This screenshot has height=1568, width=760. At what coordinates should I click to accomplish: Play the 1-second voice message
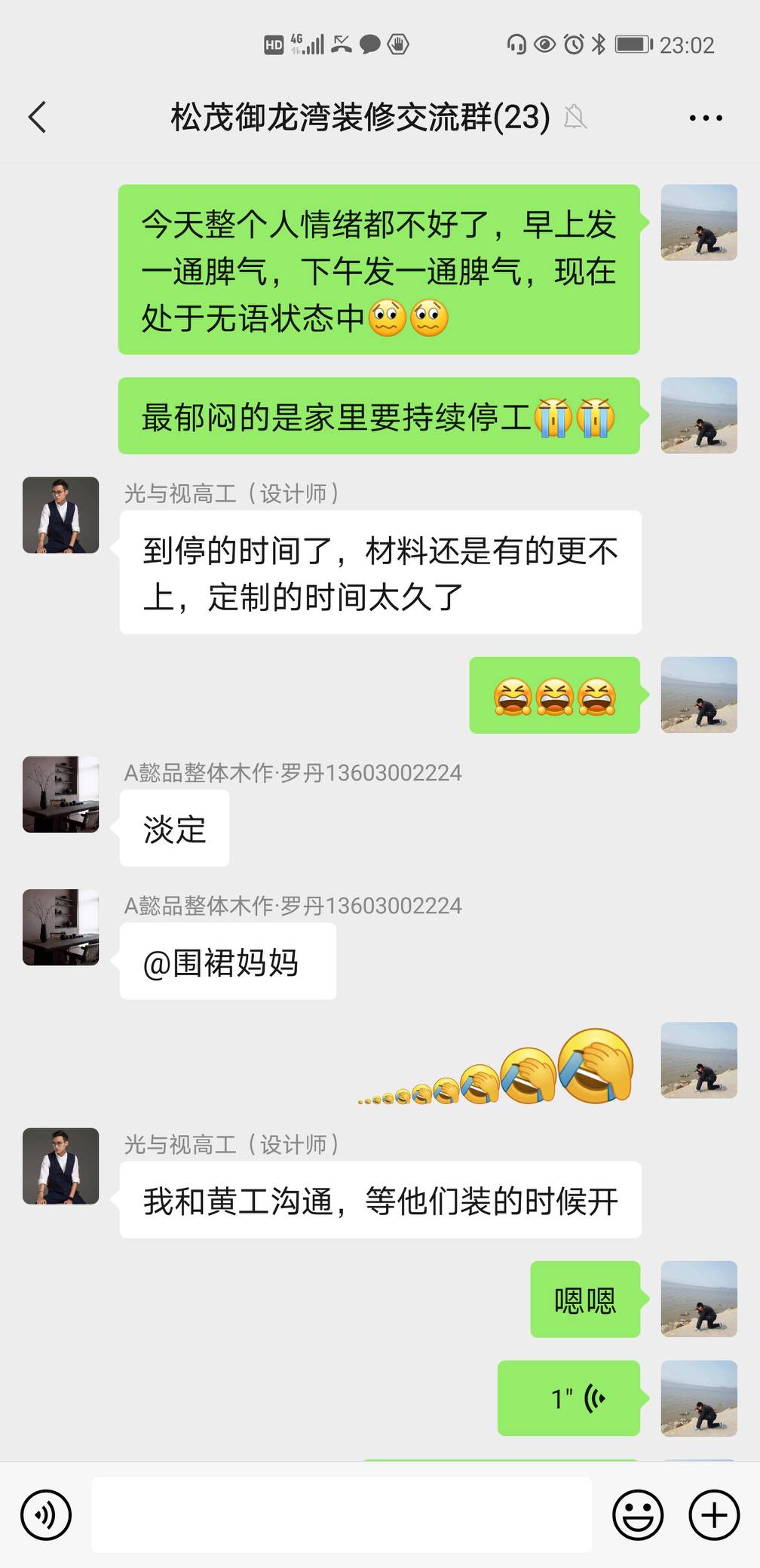pos(569,1398)
